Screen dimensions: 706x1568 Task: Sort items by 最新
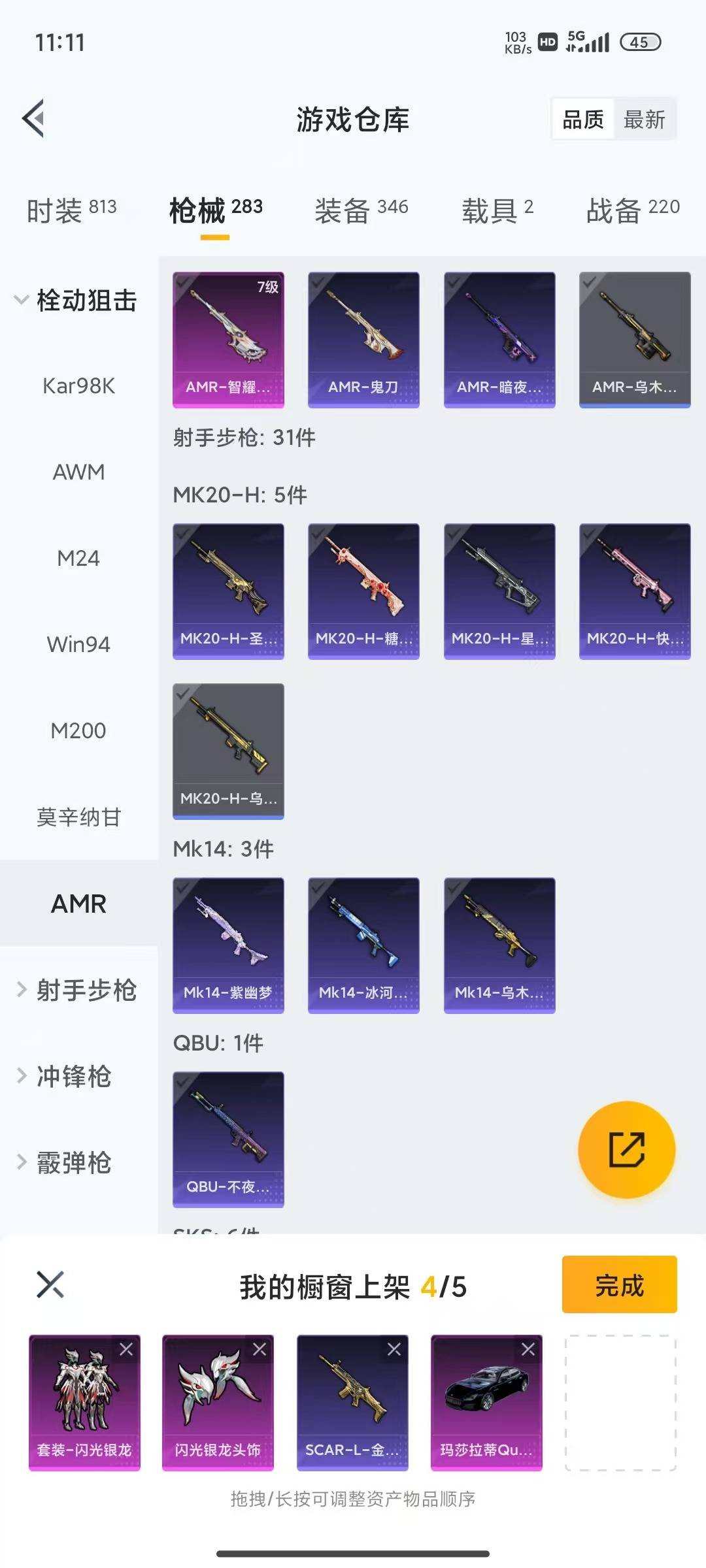644,120
